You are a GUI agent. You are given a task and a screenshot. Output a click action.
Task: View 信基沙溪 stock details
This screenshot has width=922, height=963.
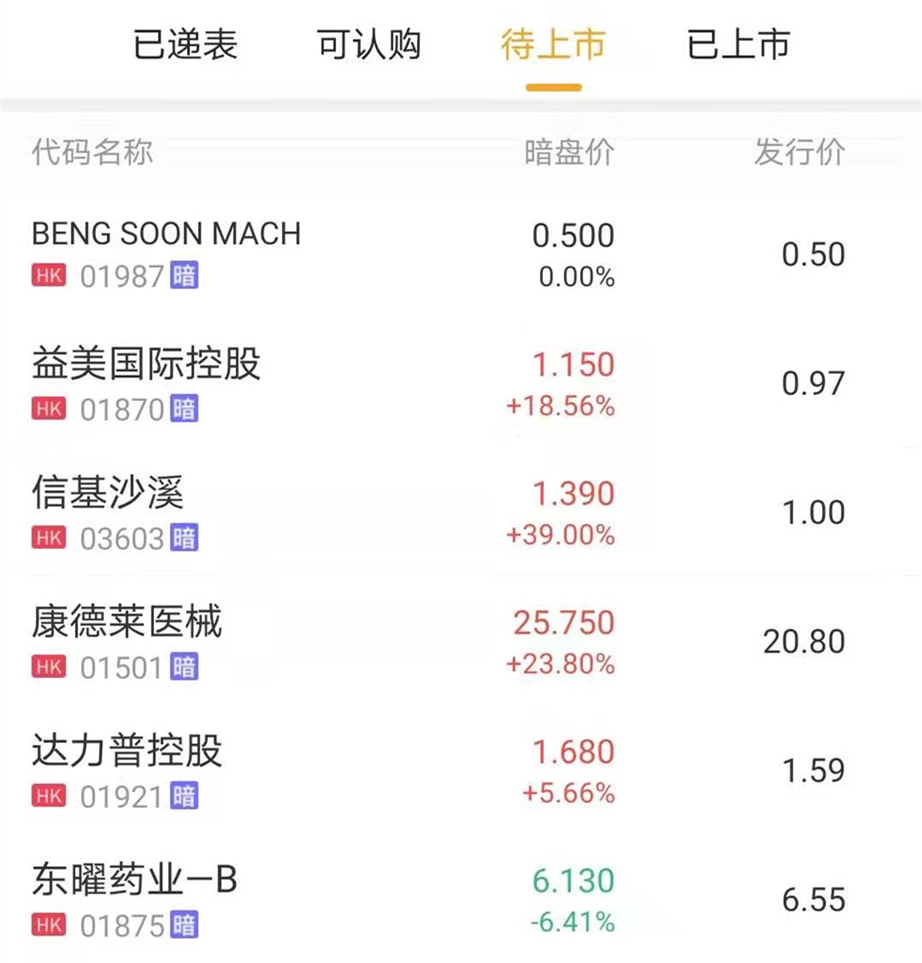click(108, 512)
